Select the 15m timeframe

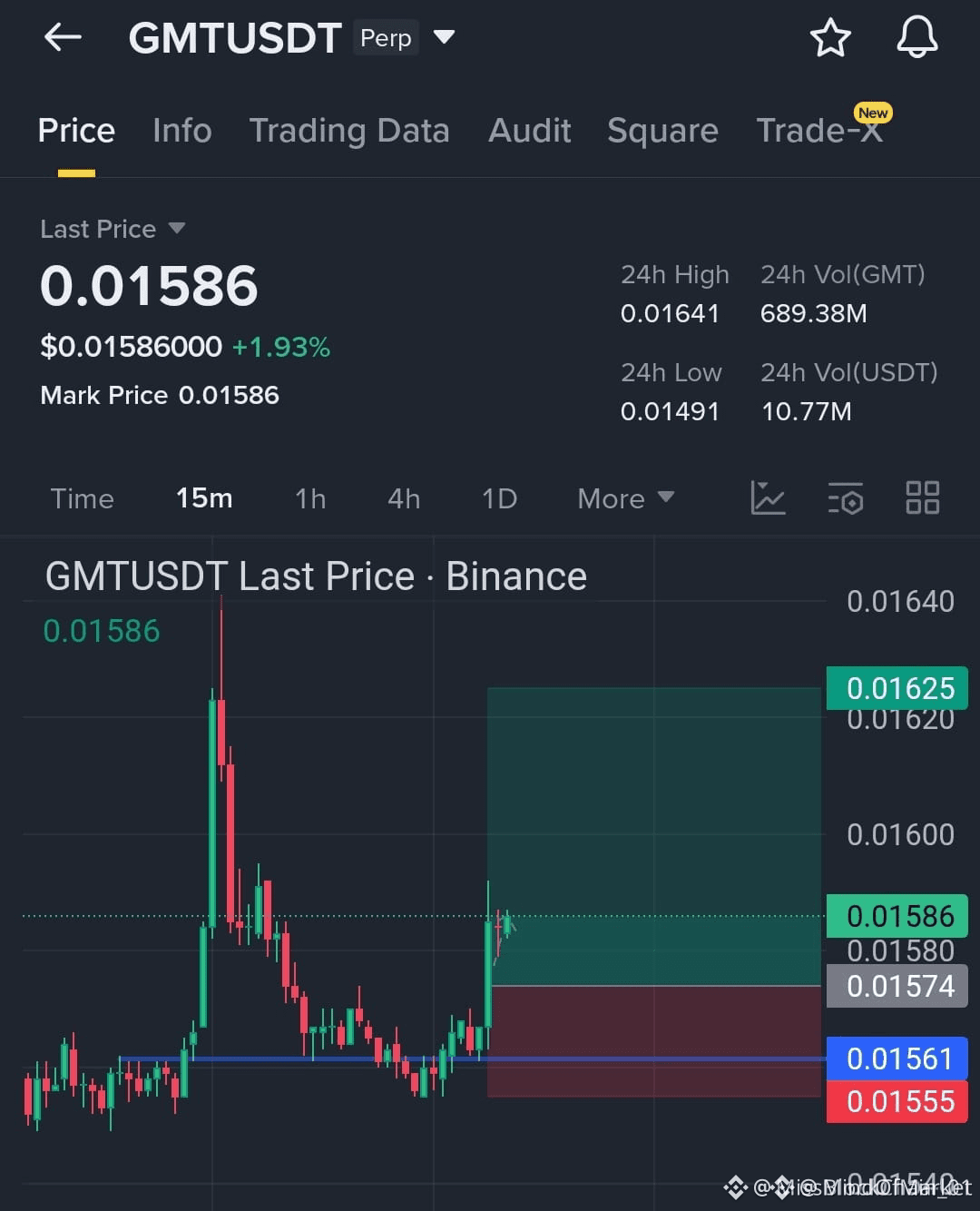(204, 497)
